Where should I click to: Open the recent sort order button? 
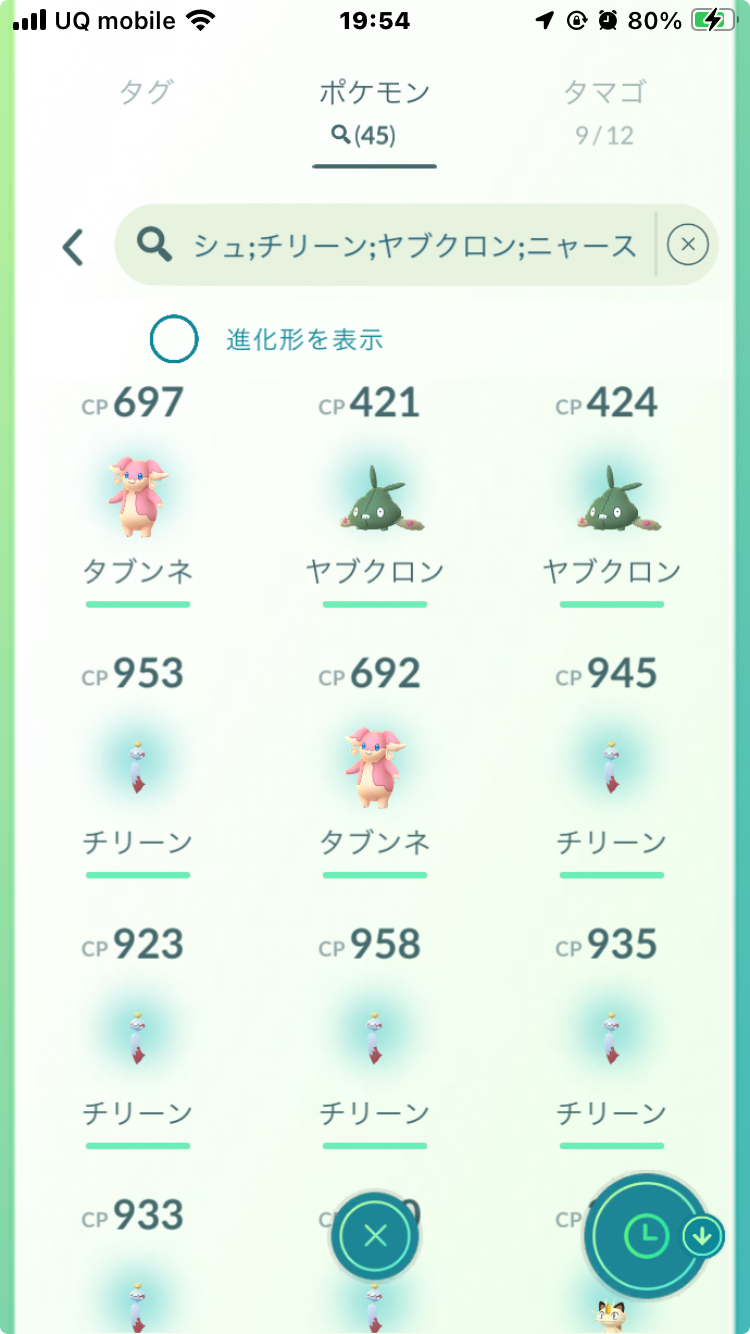coord(648,1237)
